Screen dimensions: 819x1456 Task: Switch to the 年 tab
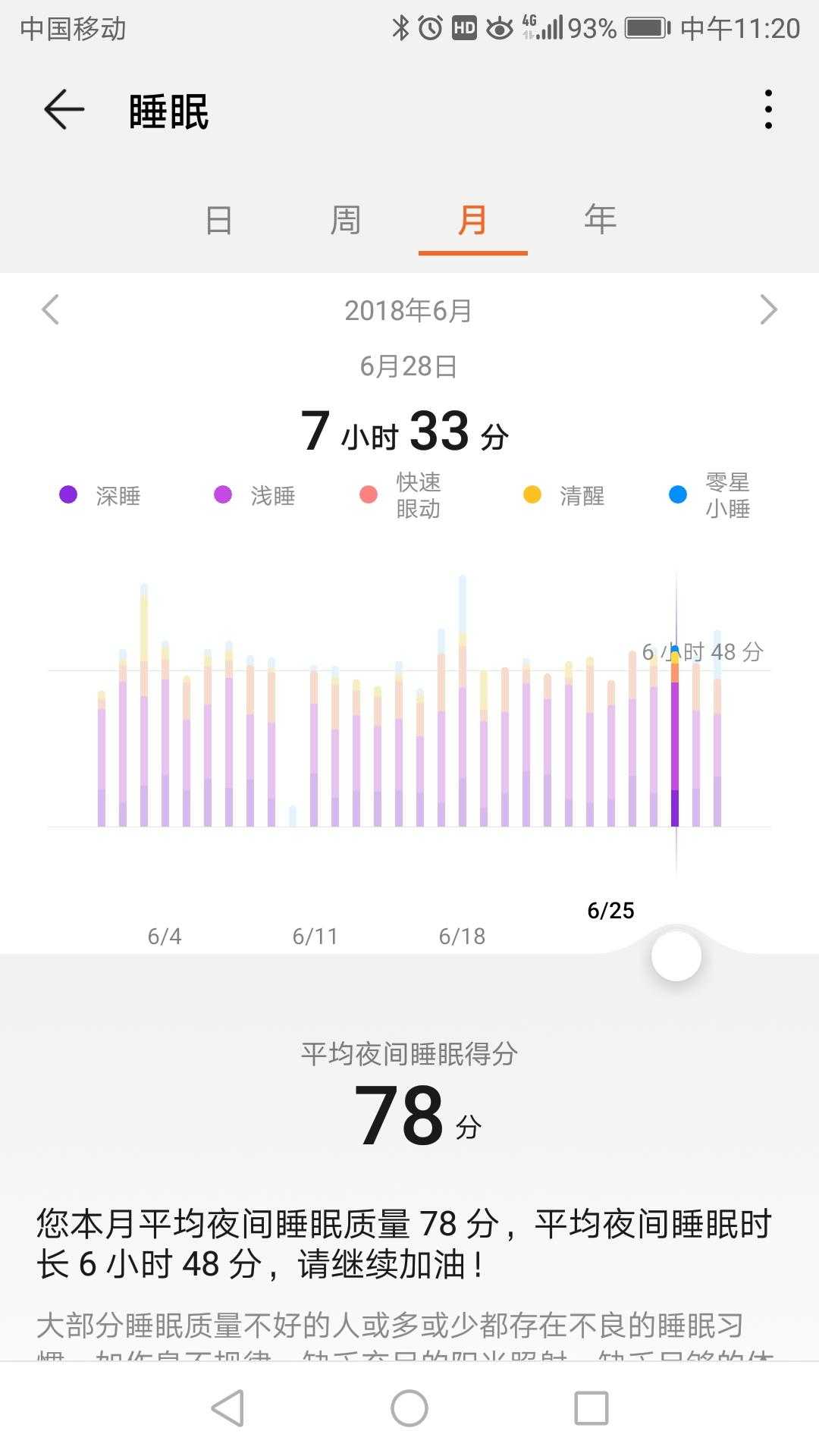pyautogui.click(x=600, y=221)
